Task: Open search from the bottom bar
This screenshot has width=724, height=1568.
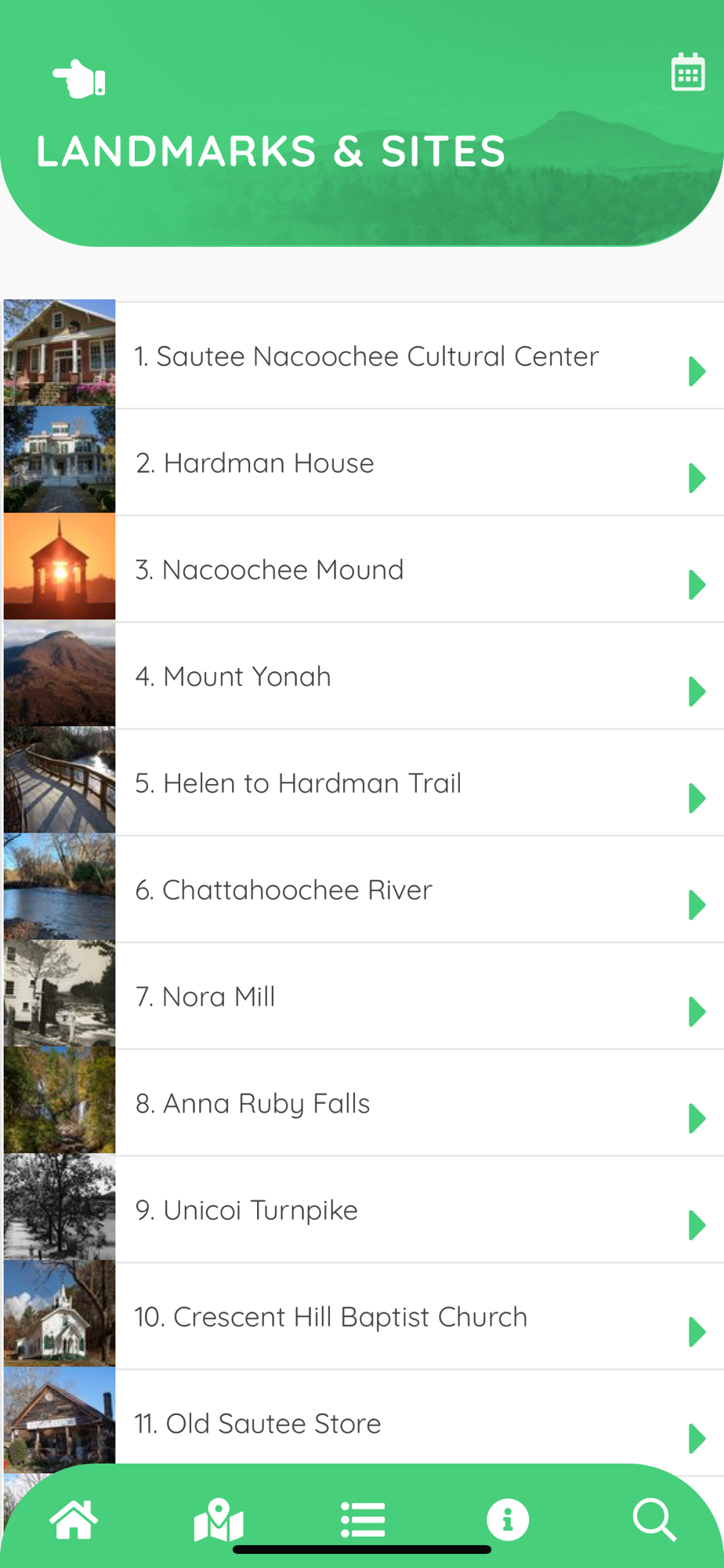Action: (654, 1519)
